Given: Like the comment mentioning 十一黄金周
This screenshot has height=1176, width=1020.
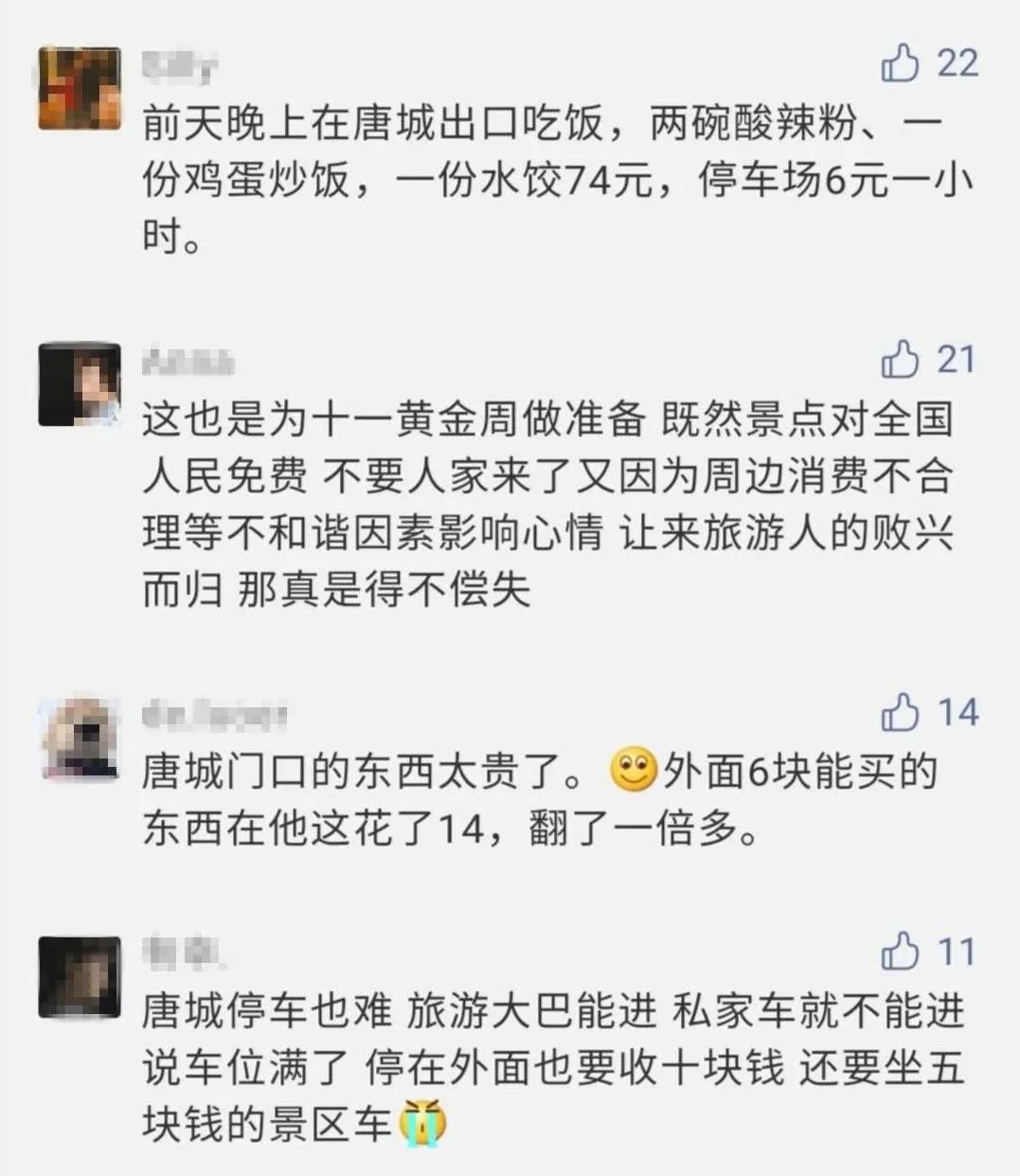Looking at the screenshot, I should [901, 360].
